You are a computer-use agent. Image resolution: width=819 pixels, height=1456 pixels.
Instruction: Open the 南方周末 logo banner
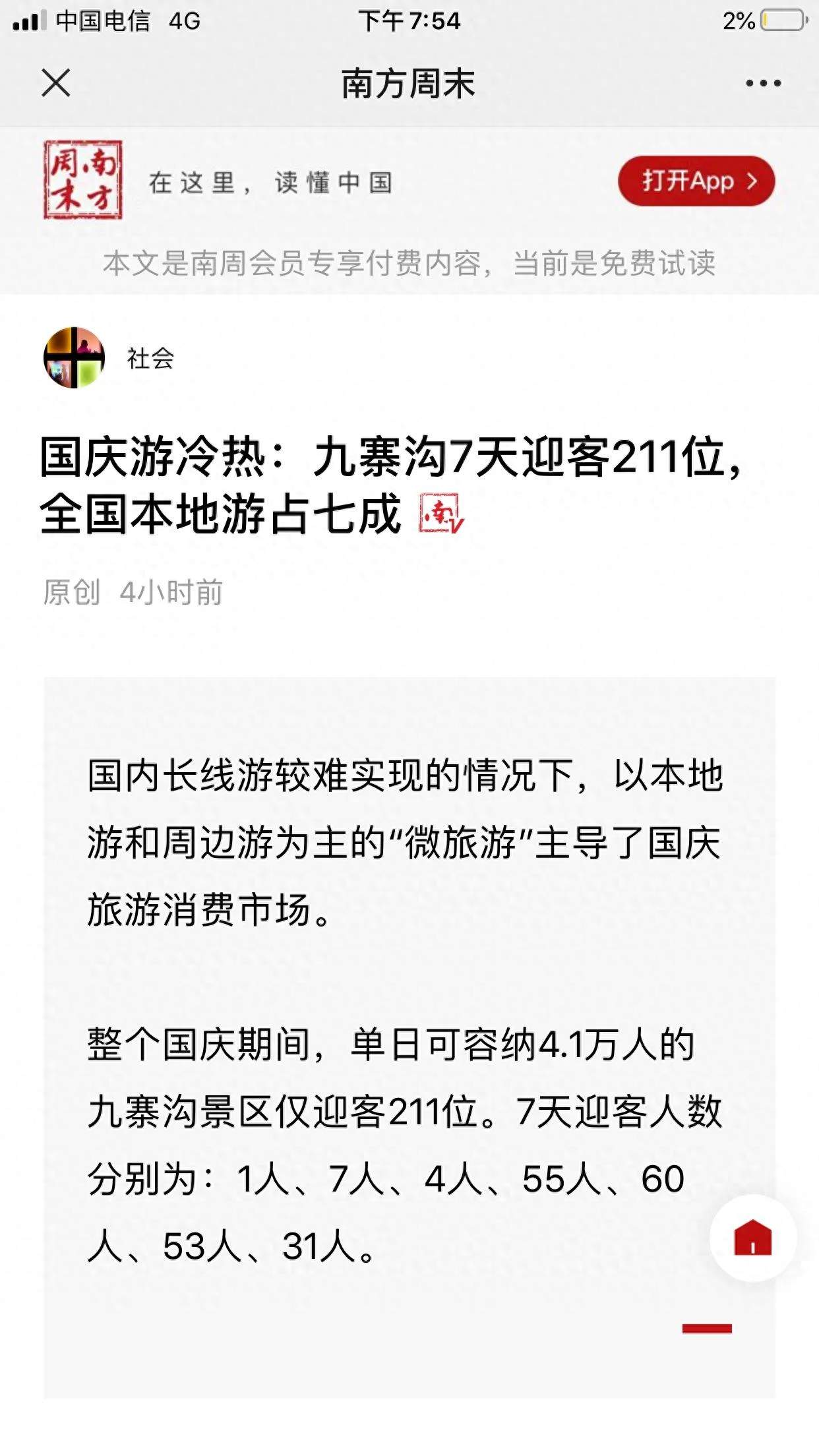(83, 180)
